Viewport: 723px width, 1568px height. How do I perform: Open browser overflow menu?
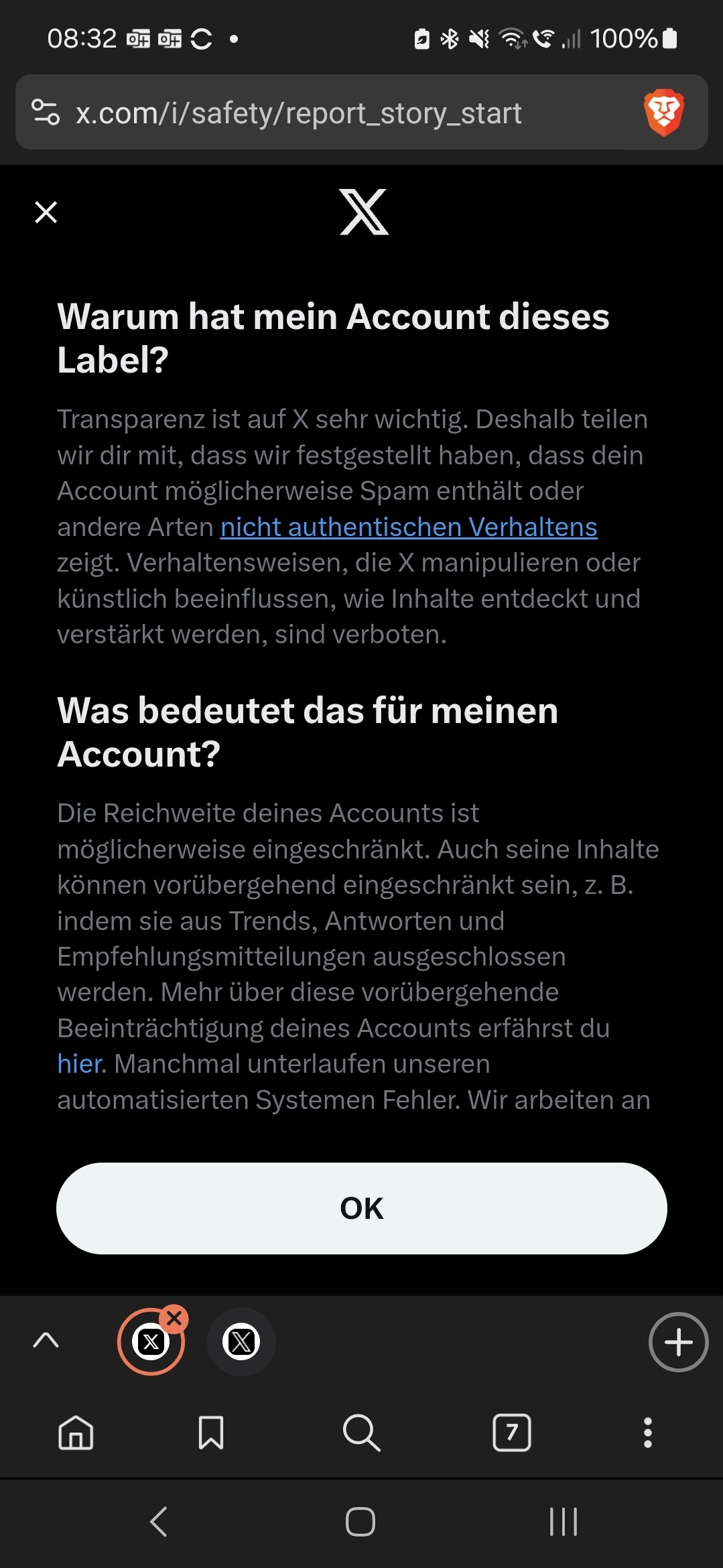647,1433
